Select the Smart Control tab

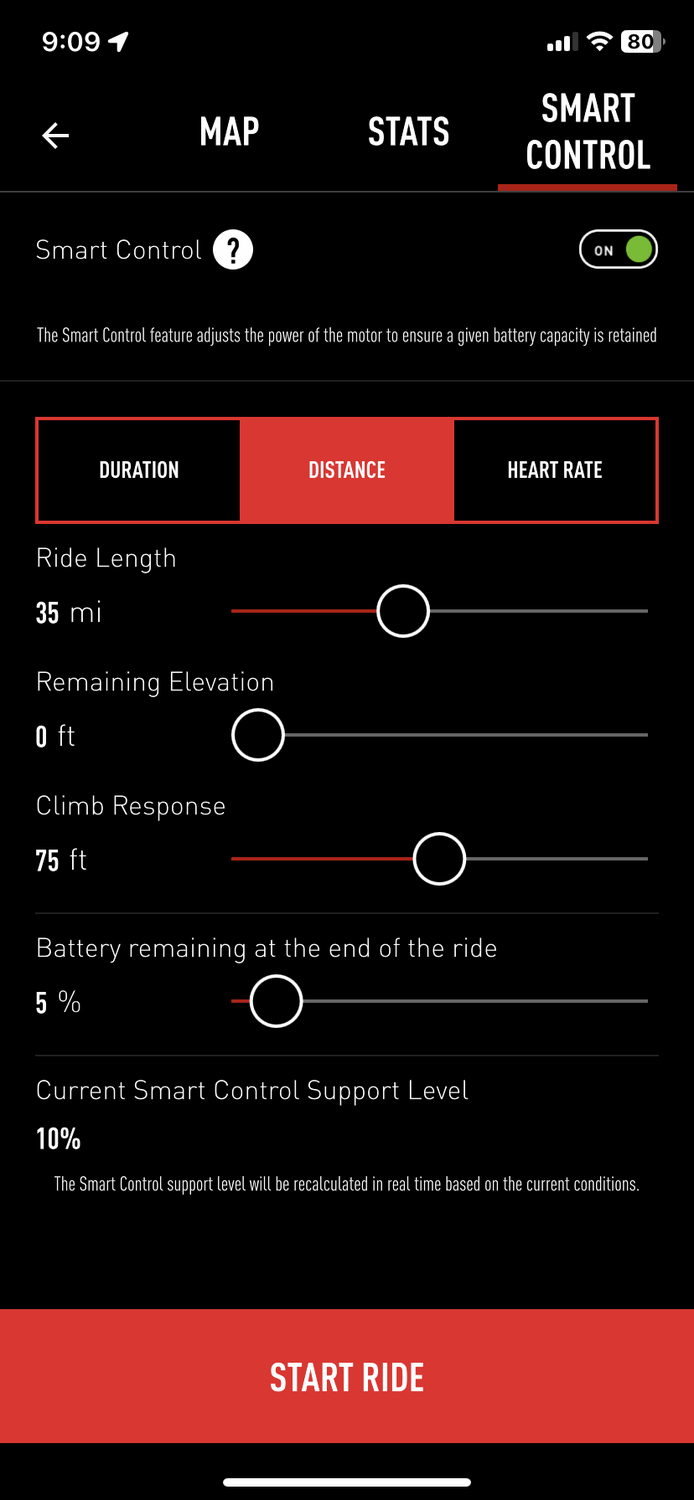(588, 132)
